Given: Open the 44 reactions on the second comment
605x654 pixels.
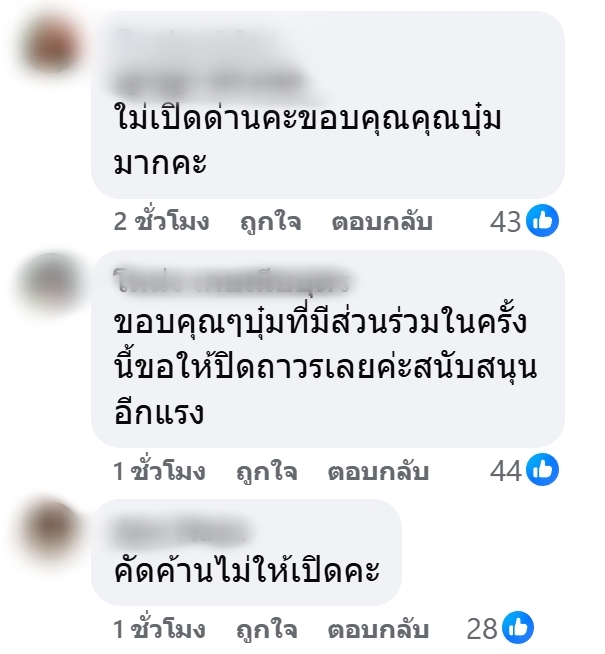Looking at the screenshot, I should (x=524, y=467).
